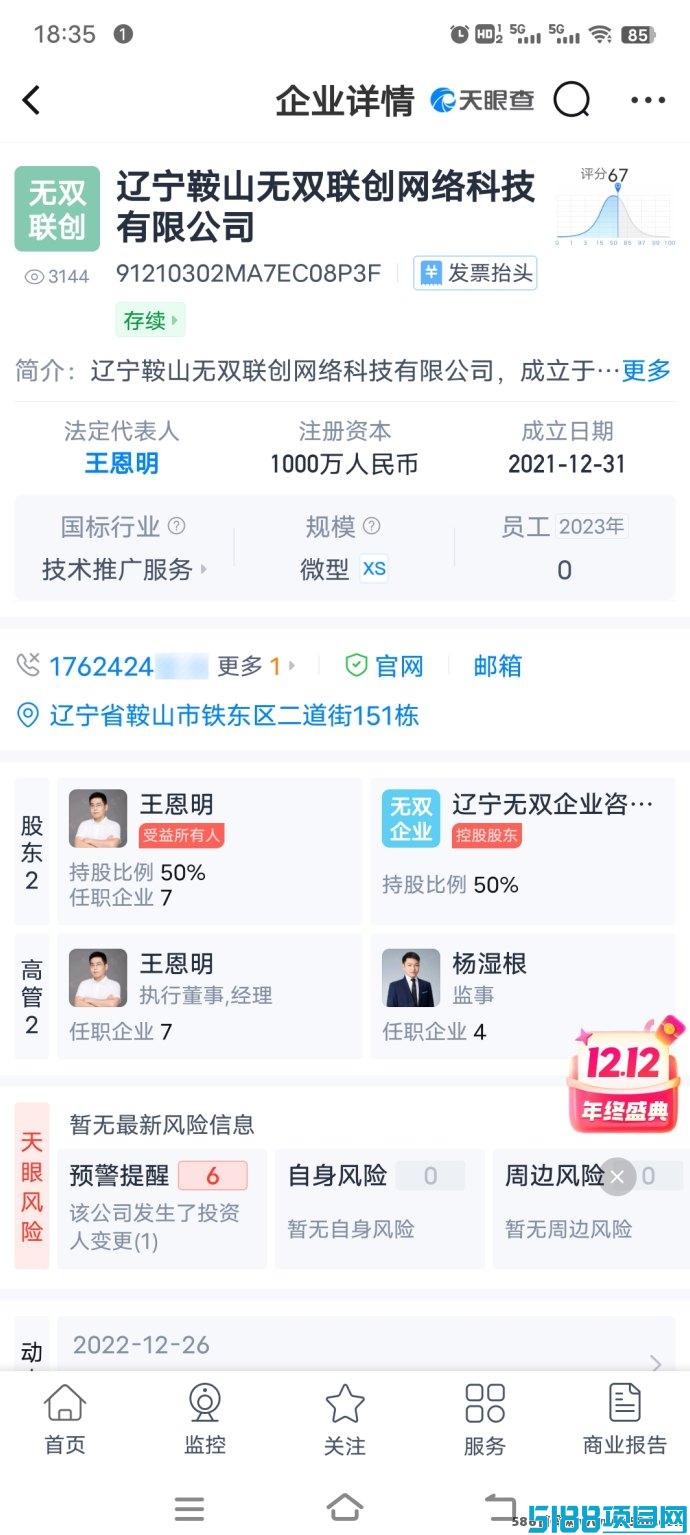Open 商业报告 tab

tap(625, 1420)
